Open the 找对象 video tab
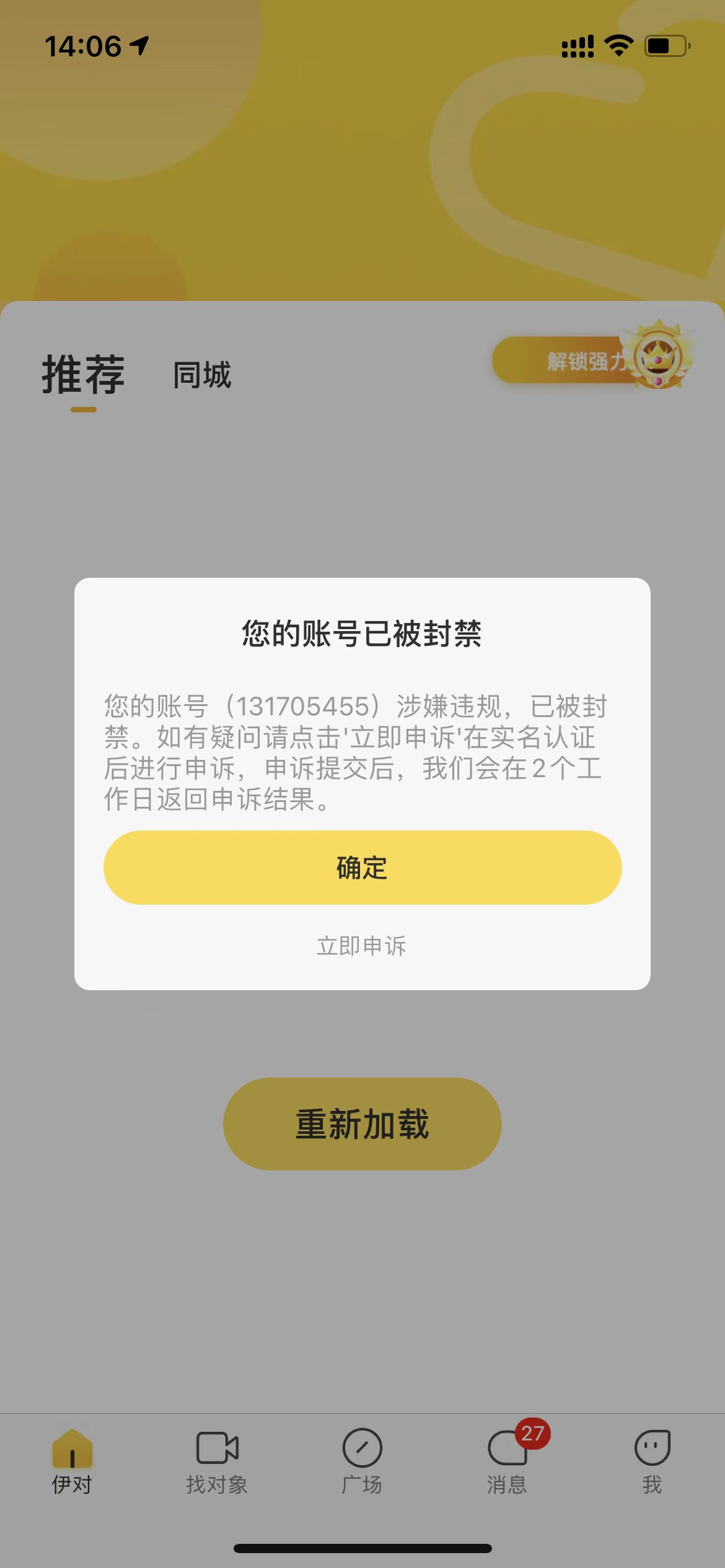Viewport: 725px width, 1568px height. coord(217,1461)
